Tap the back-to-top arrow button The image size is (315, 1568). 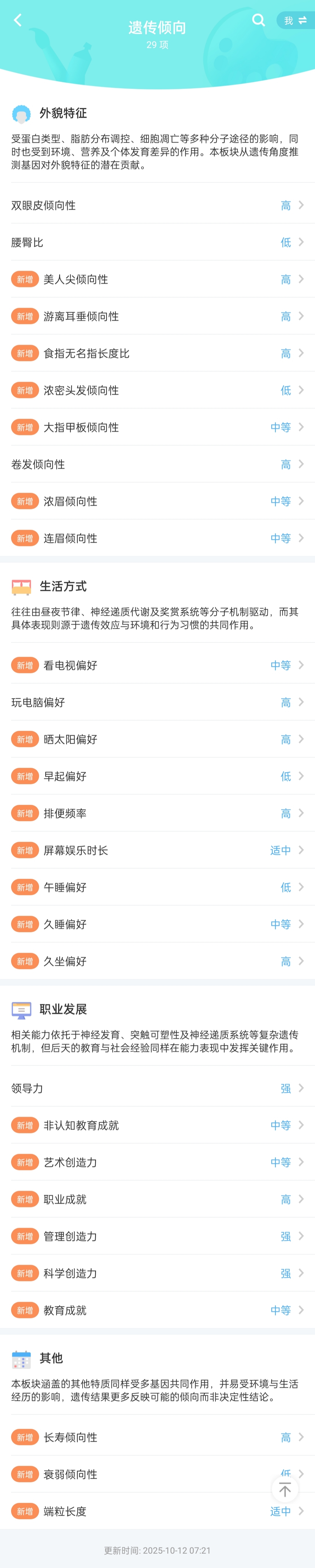click(x=285, y=1490)
